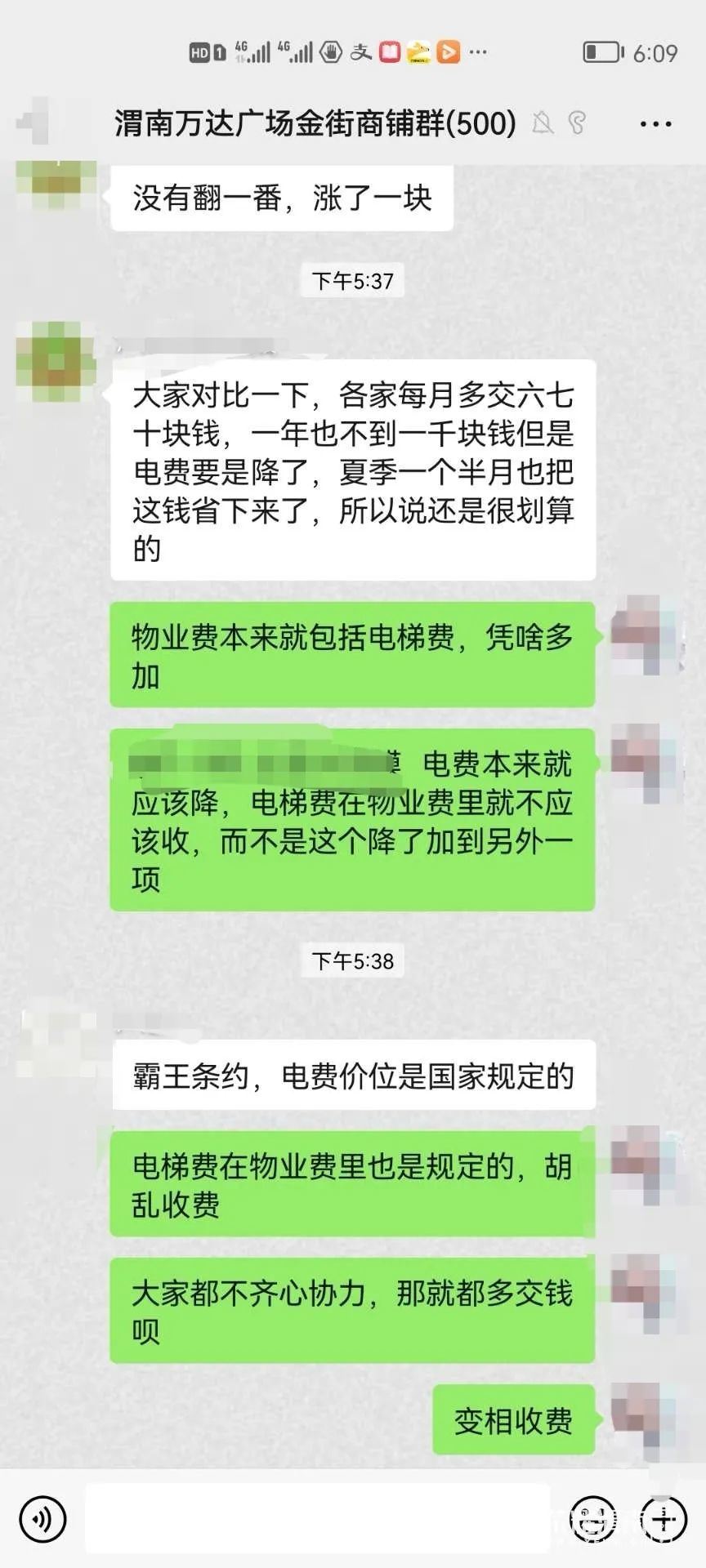Tap the avatar beside 大家对比一下 message
The width and height of the screenshot is (706, 1568).
click(x=56, y=361)
